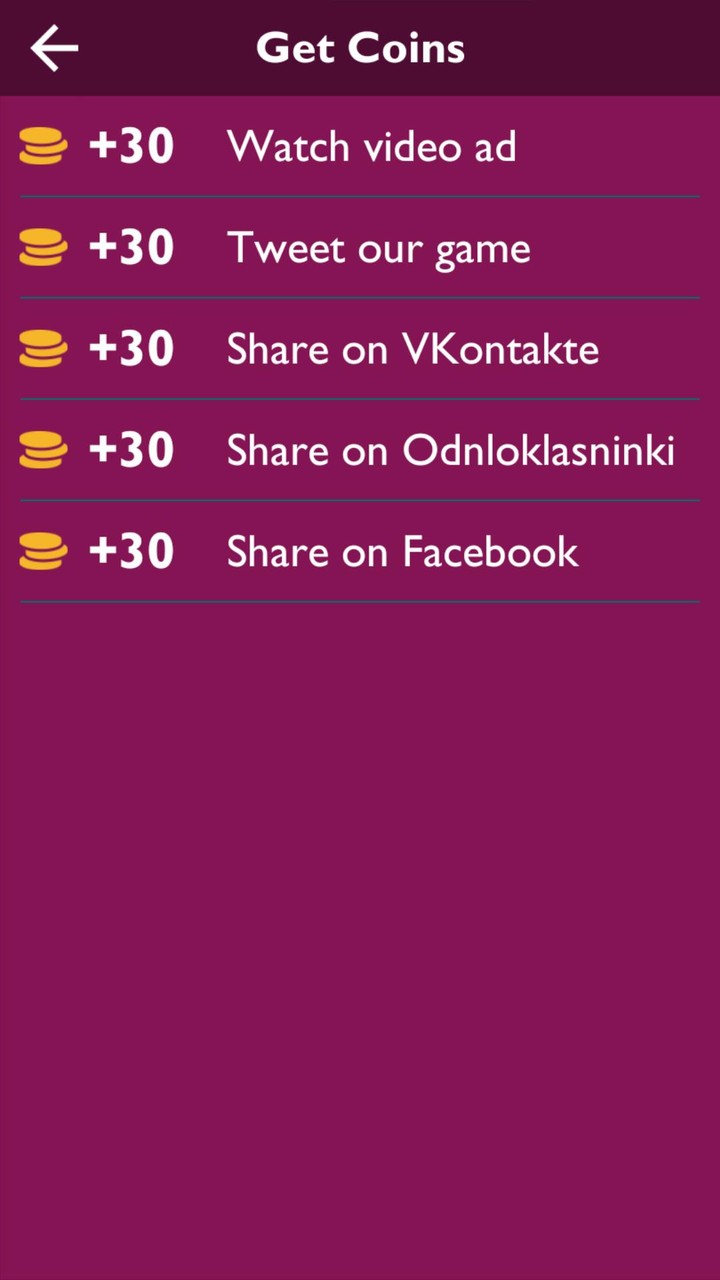The image size is (720, 1280).
Task: Click Share on Odnloklasninki
Action: pyautogui.click(x=451, y=449)
